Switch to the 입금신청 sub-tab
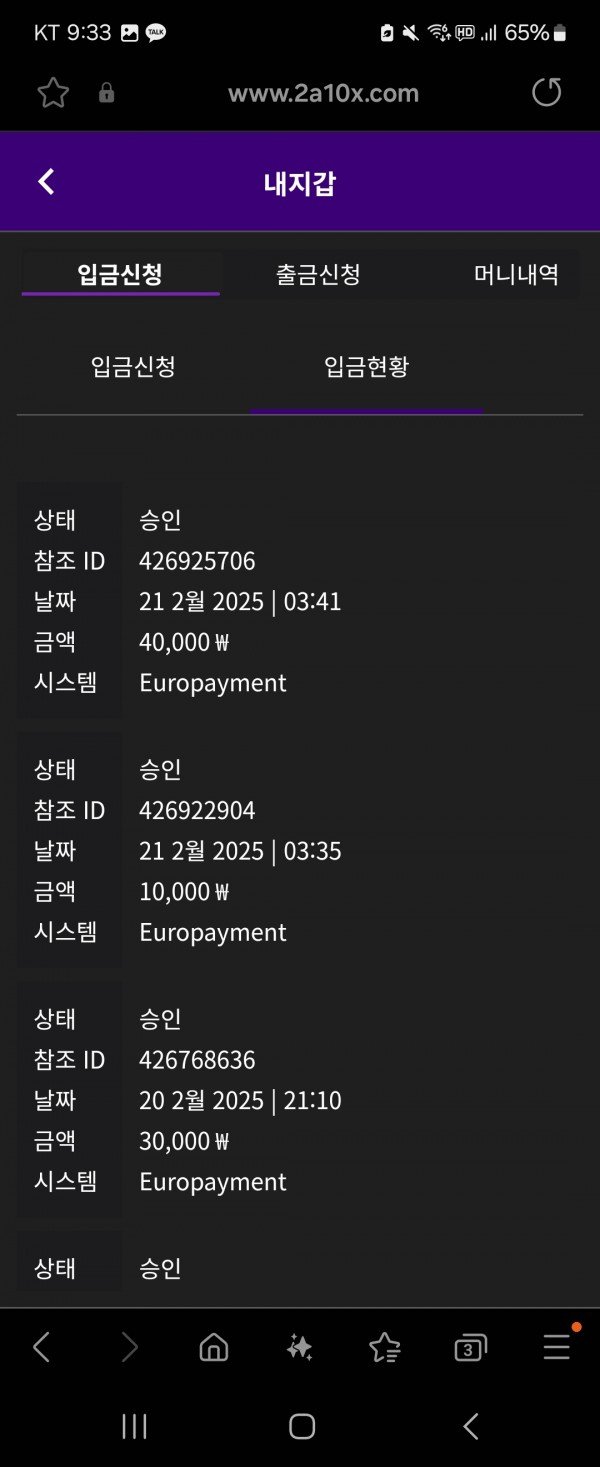Viewport: 600px width, 1467px height. click(133, 367)
